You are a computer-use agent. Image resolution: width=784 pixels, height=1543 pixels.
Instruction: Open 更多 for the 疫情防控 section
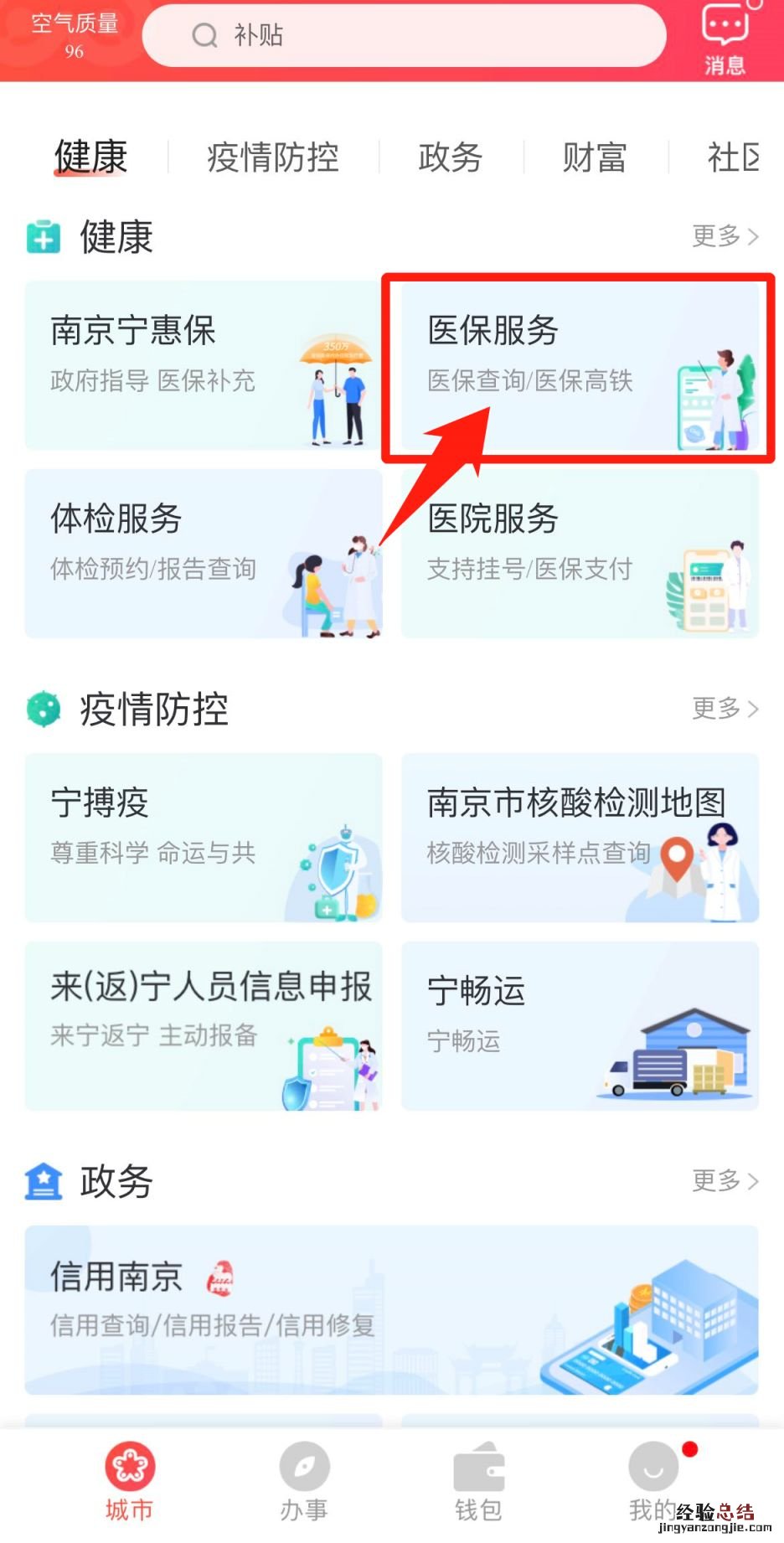coord(725,709)
